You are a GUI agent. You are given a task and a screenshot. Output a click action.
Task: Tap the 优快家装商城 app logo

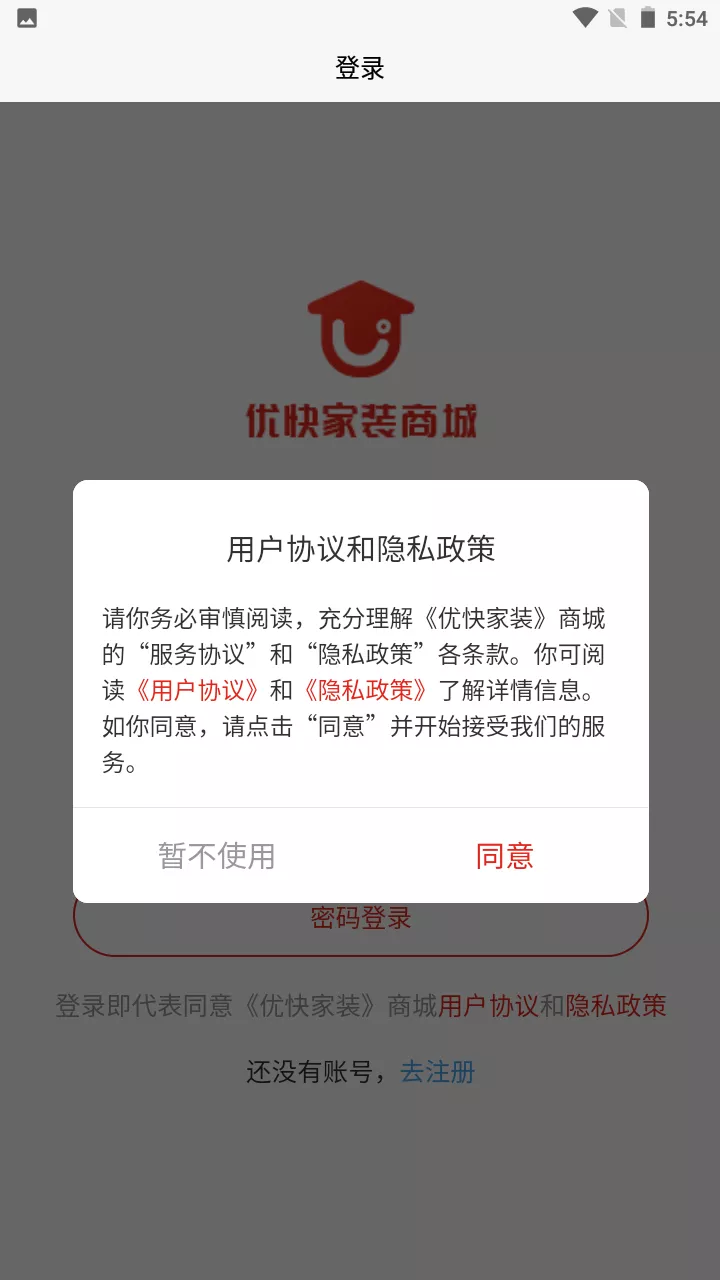pos(360,360)
